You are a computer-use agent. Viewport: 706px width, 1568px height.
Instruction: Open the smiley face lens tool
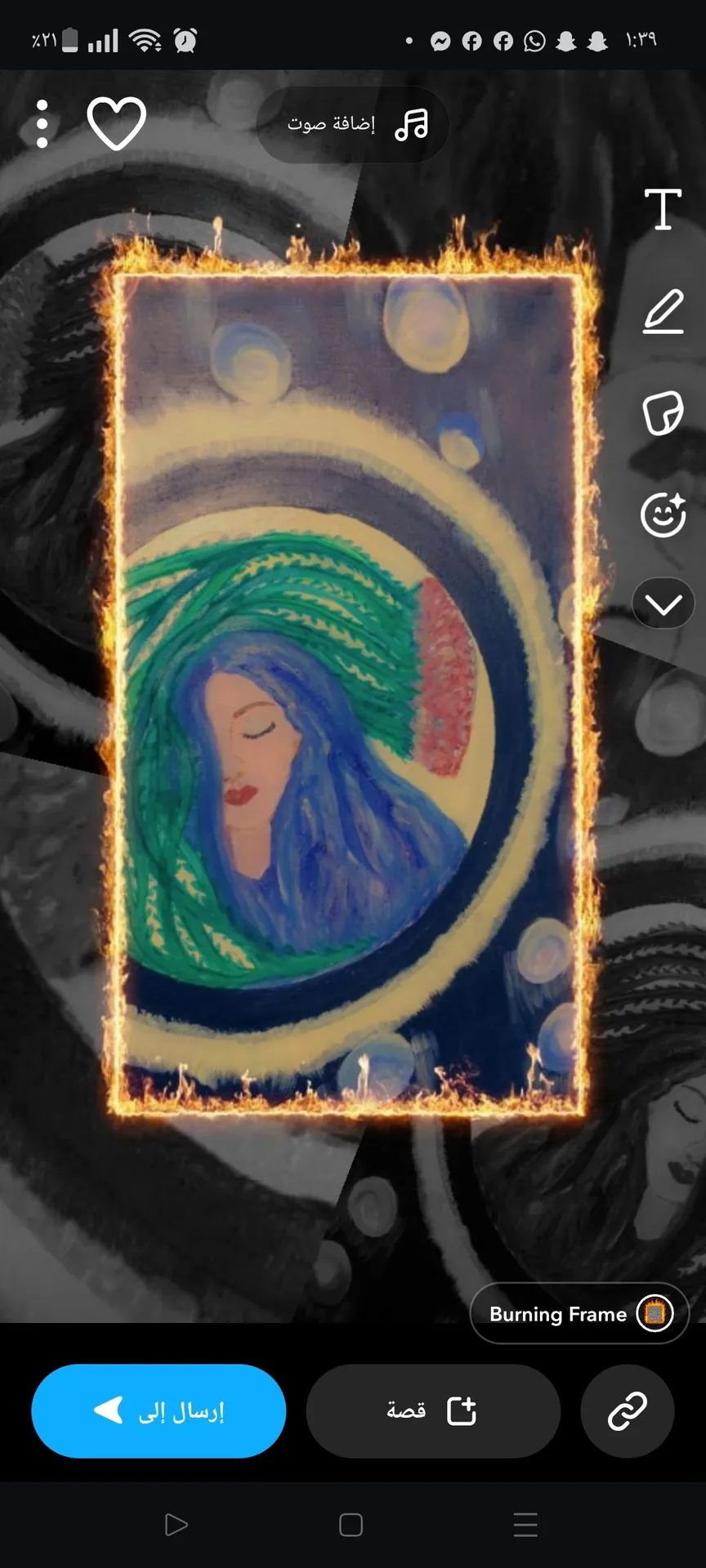point(663,515)
